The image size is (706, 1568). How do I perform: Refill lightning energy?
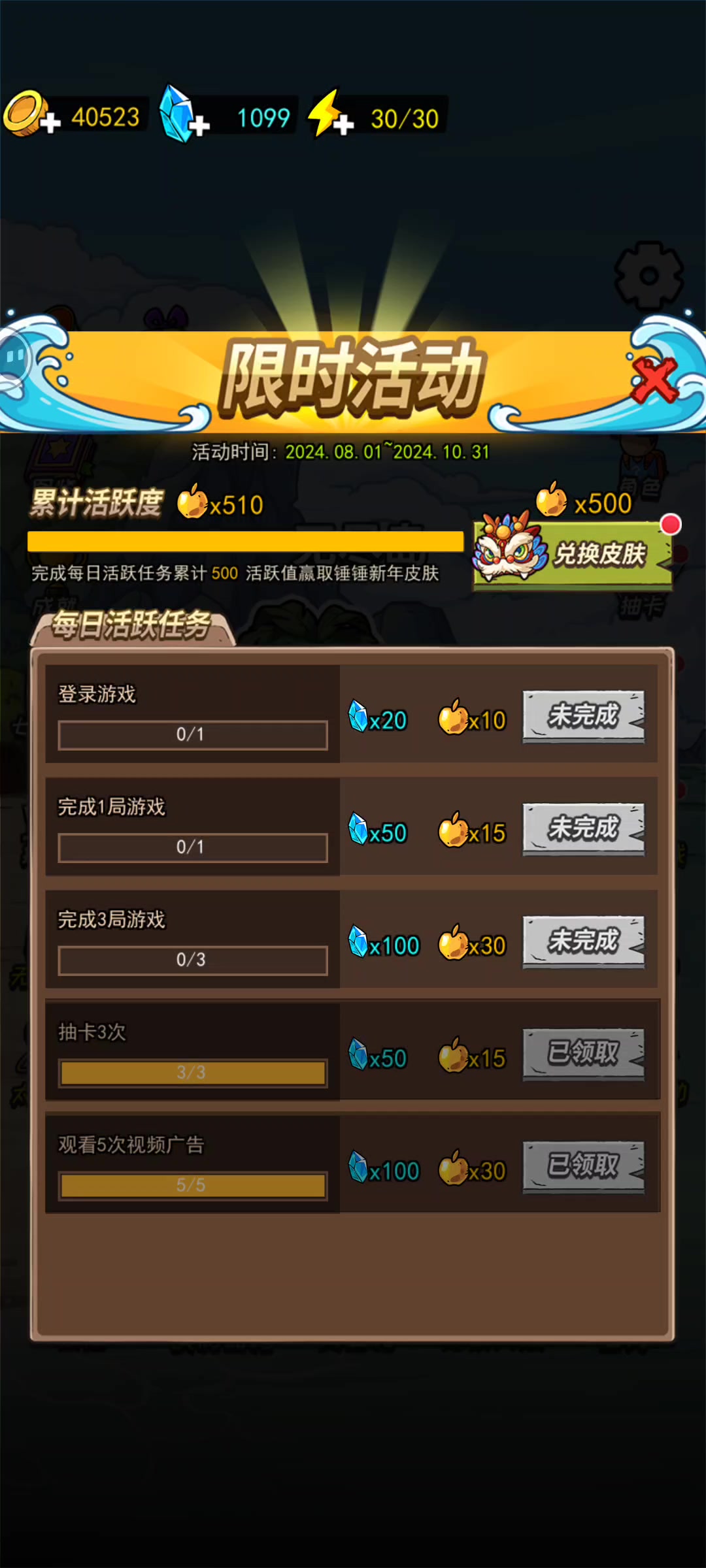[x=343, y=123]
